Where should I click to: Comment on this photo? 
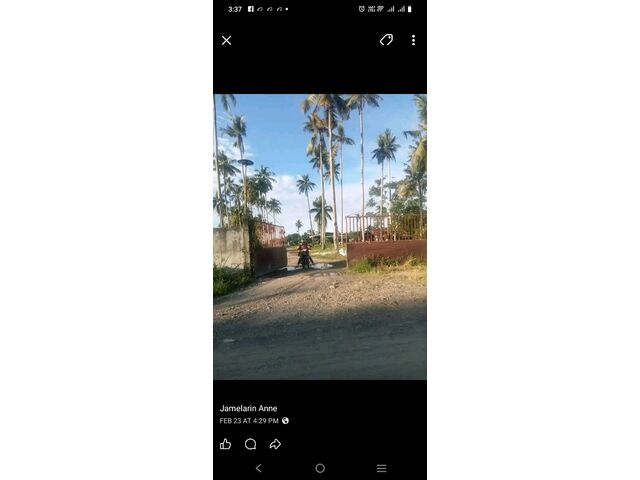tap(250, 444)
